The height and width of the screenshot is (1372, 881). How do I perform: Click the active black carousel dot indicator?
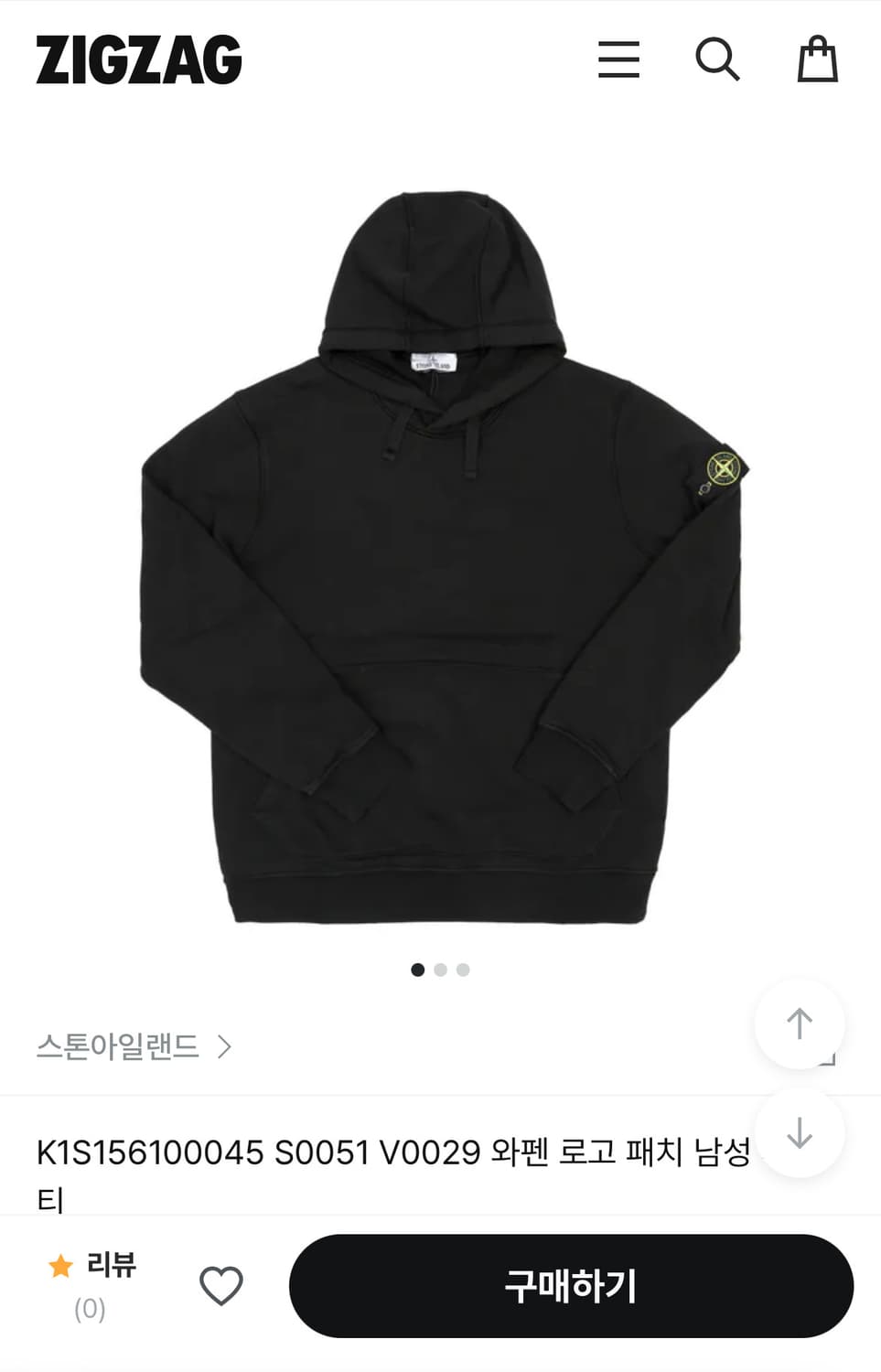click(x=418, y=969)
